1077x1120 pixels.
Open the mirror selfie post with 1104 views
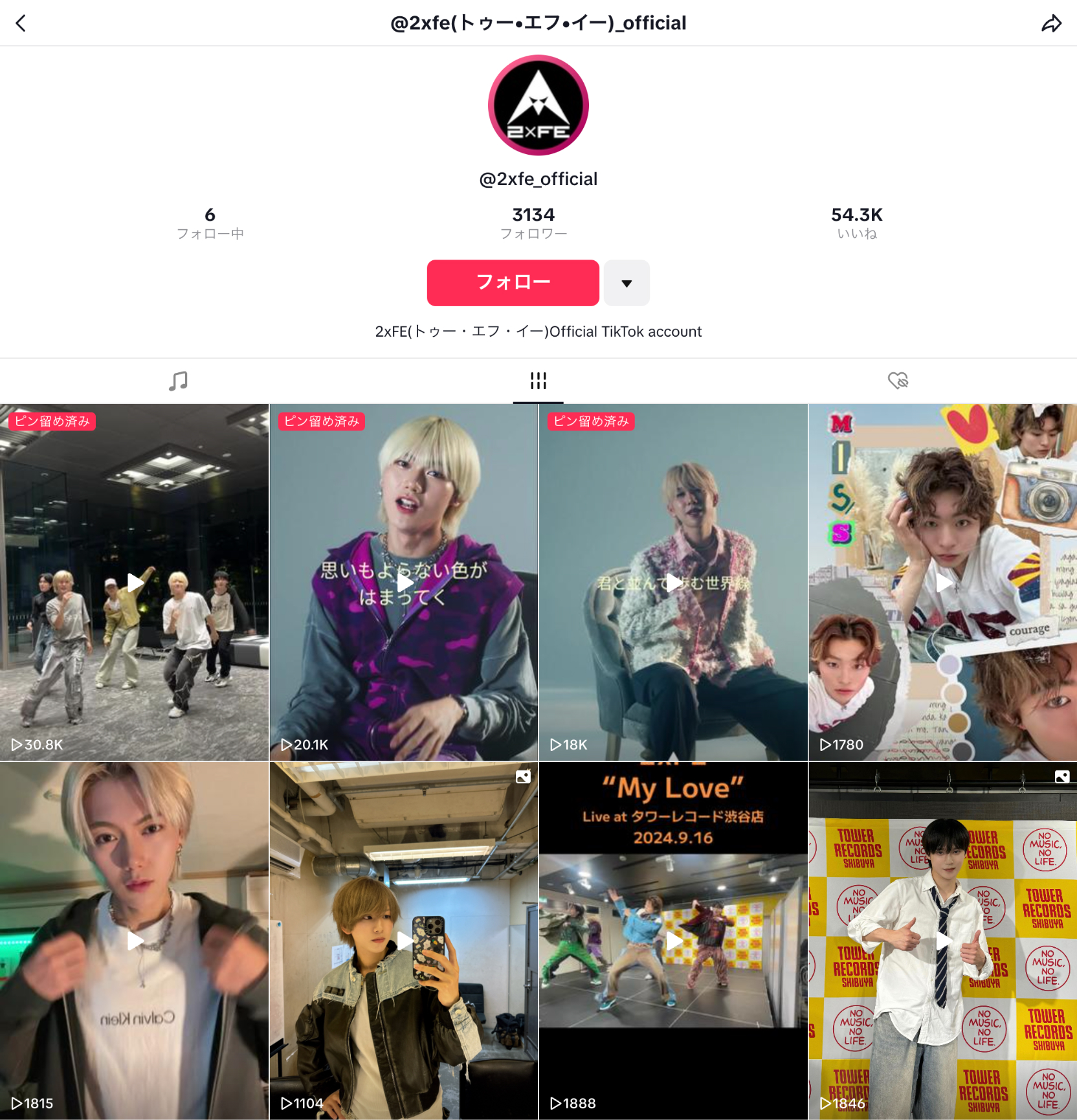click(404, 941)
